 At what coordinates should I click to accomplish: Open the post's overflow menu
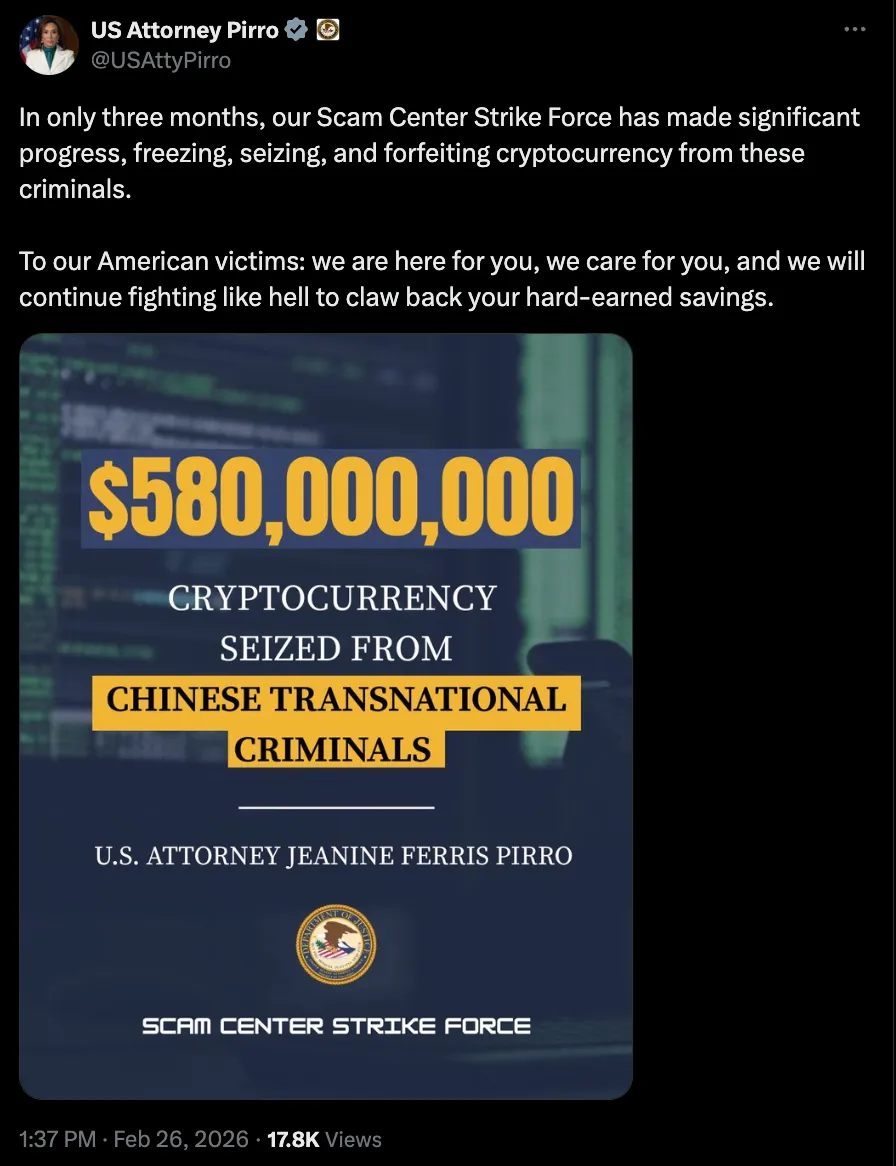point(854,30)
